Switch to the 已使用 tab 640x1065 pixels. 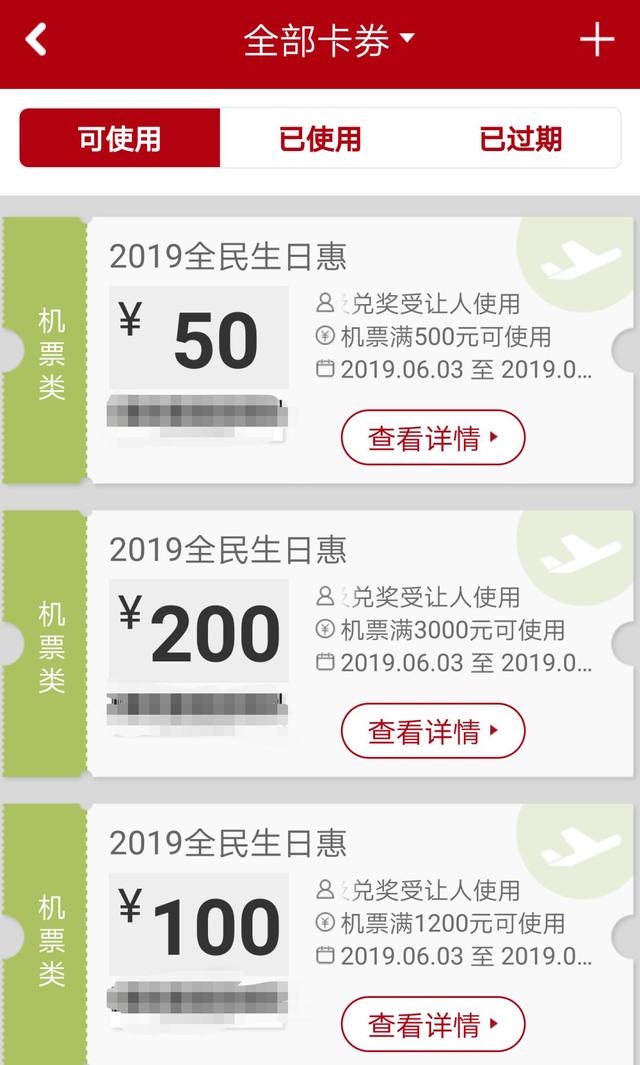point(320,139)
